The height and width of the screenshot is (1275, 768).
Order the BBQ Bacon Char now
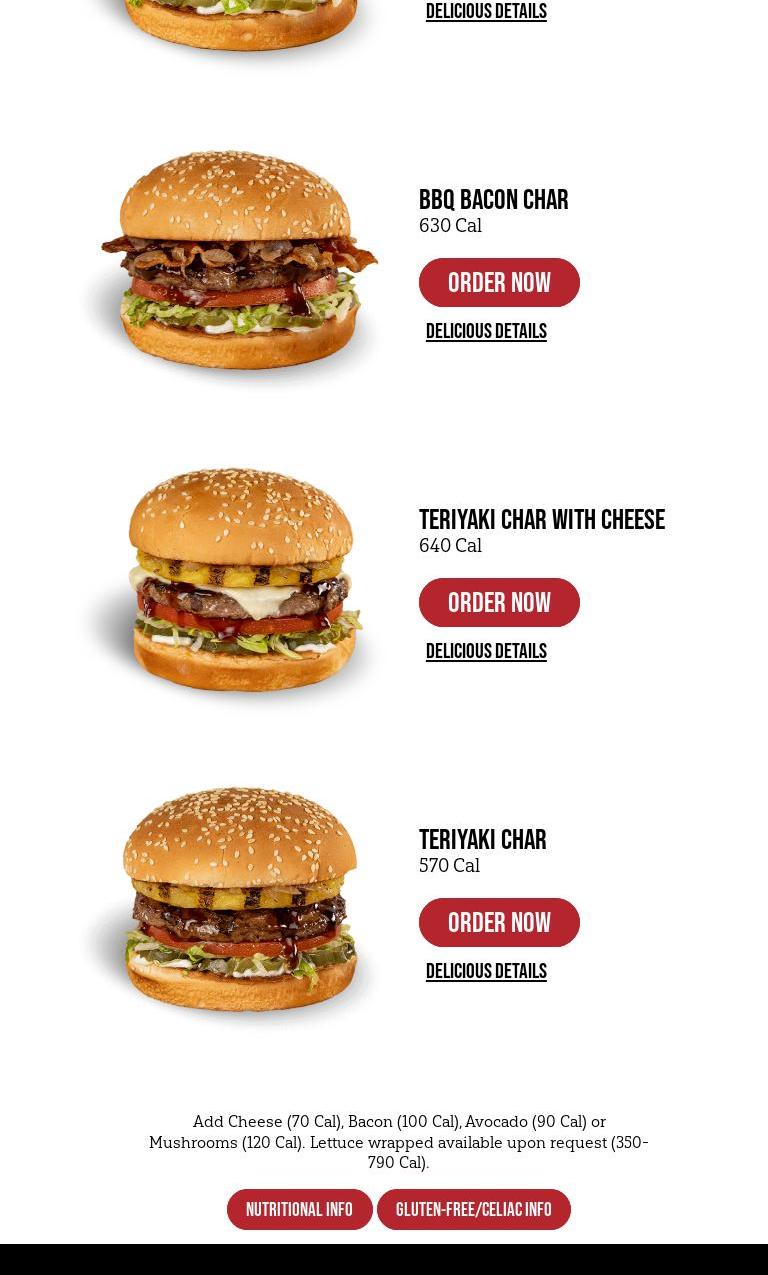[499, 283]
